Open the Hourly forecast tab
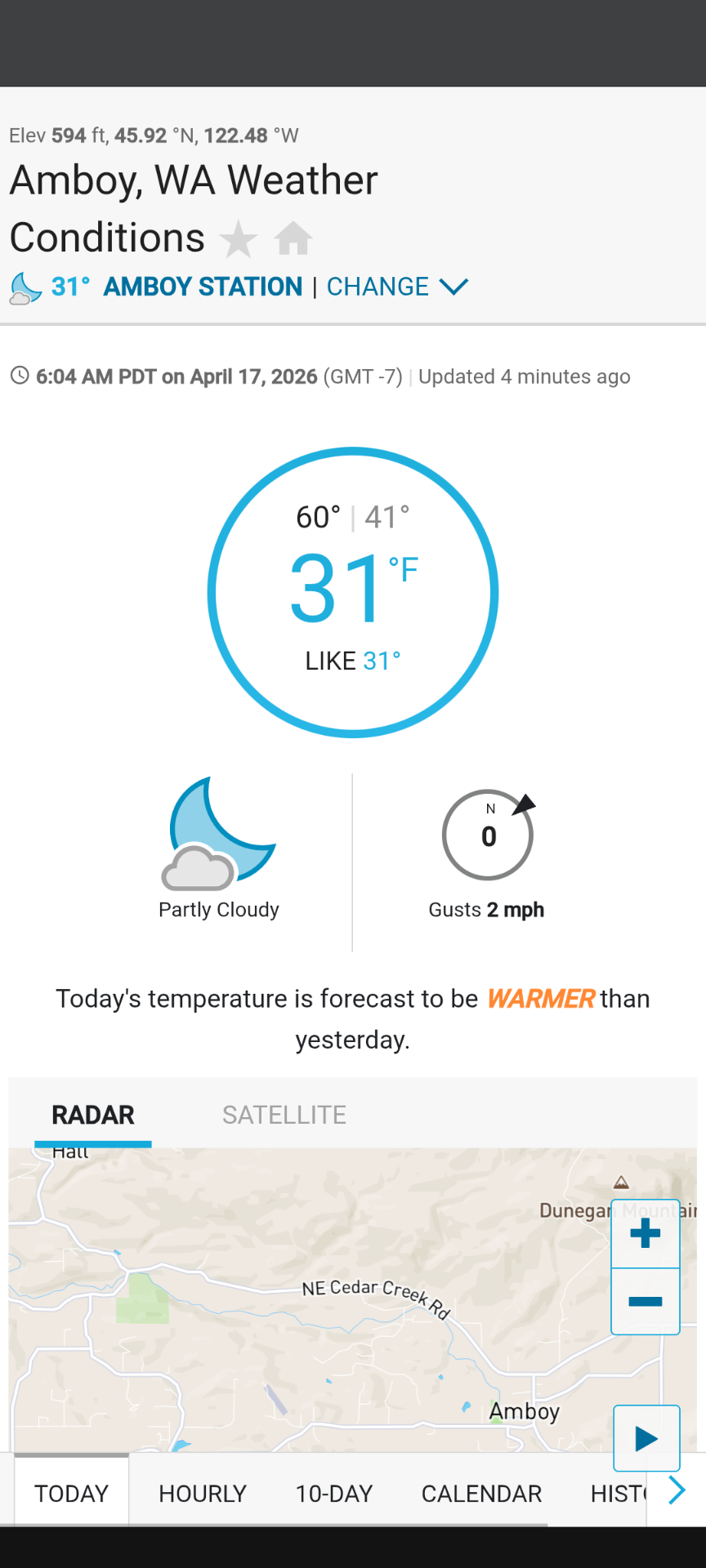This screenshot has width=706, height=1568. click(203, 1494)
